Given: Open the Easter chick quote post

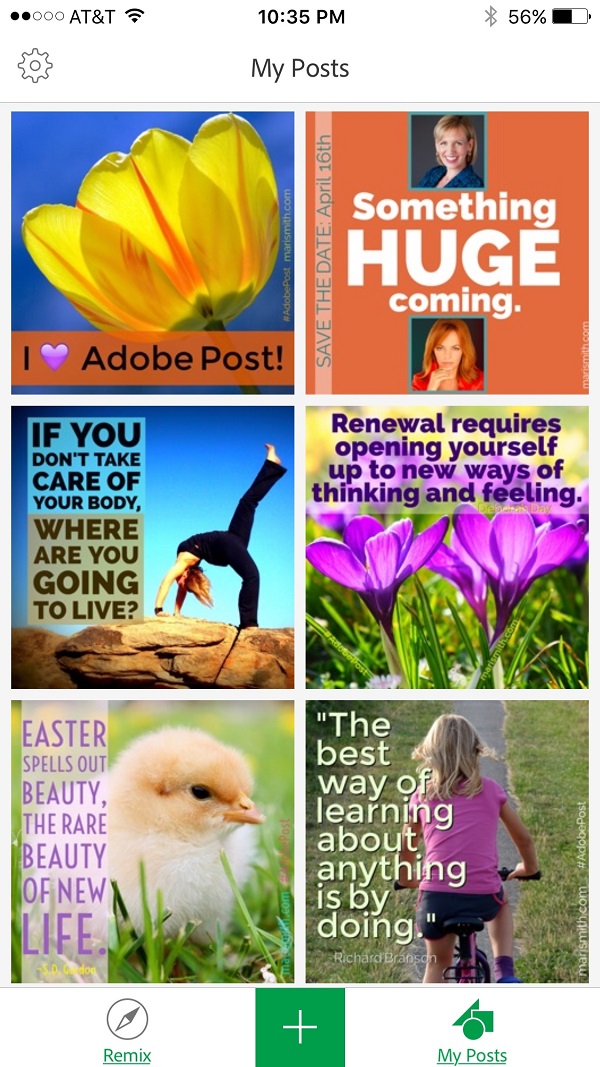Looking at the screenshot, I should coord(152,842).
